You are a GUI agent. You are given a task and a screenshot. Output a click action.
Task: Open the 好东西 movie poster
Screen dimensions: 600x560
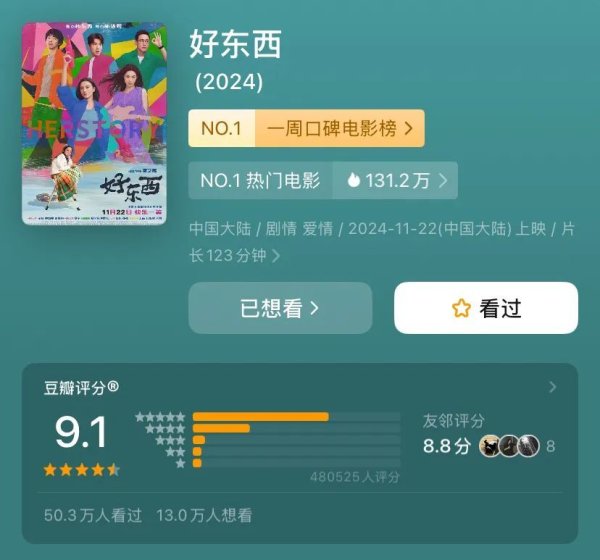pyautogui.click(x=93, y=124)
